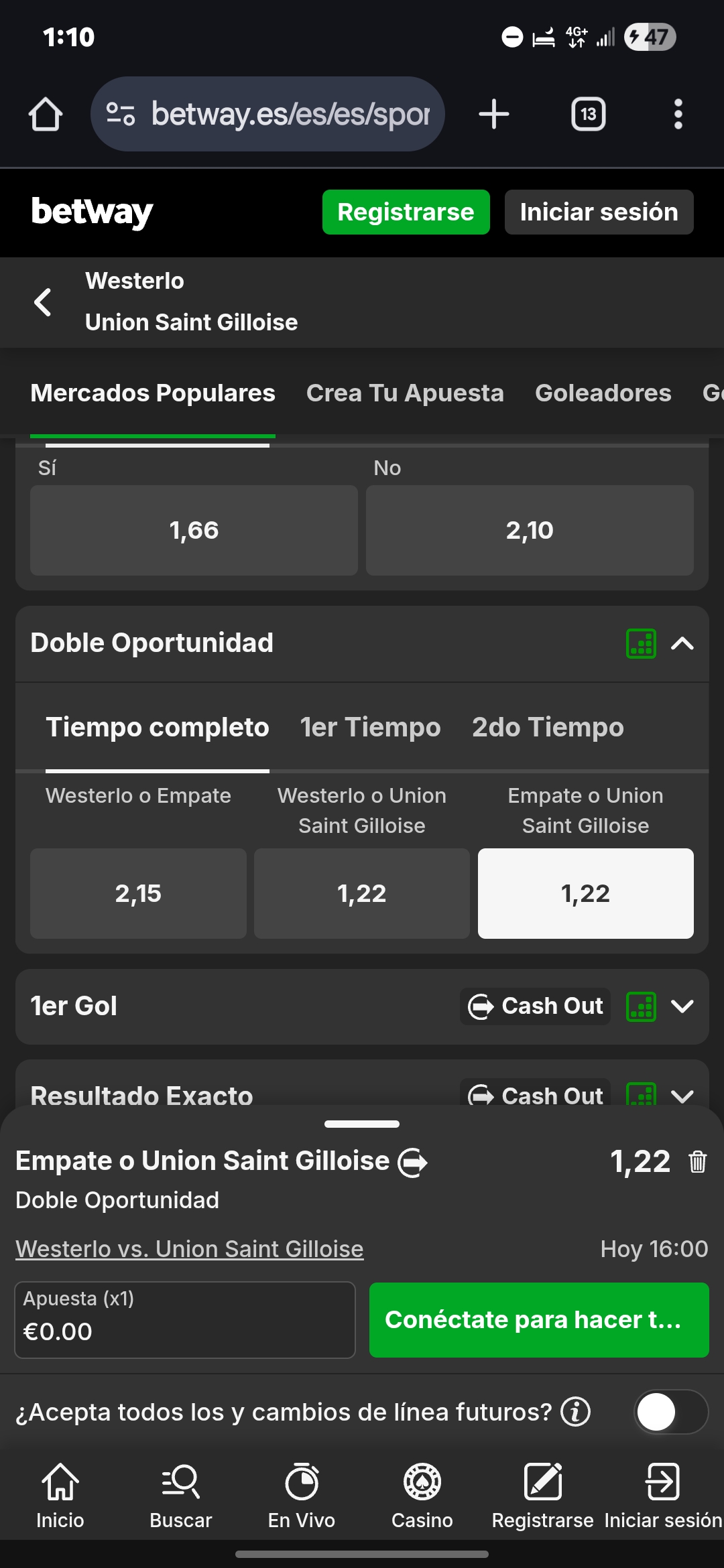The width and height of the screenshot is (724, 1568).
Task: Pick Westerlo o Empate odds 2,15
Action: pyautogui.click(x=138, y=893)
